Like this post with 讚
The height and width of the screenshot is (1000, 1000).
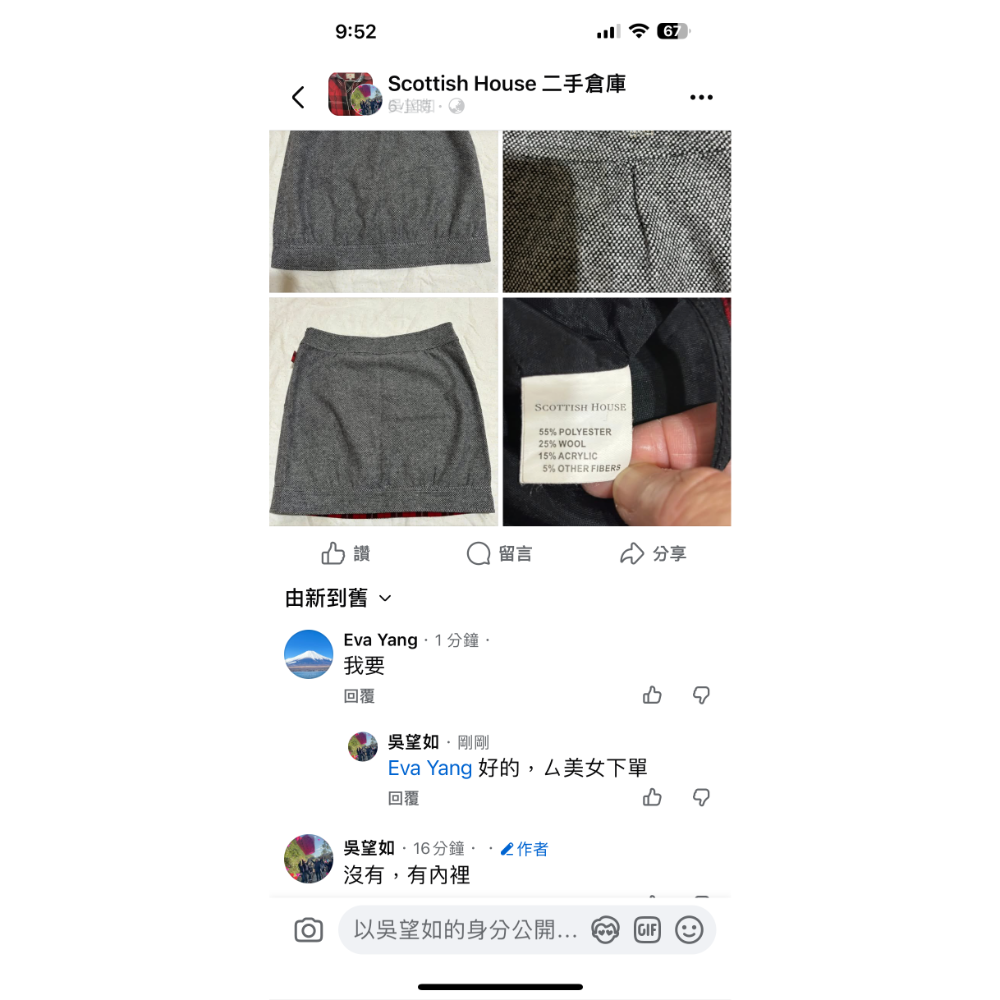[346, 554]
